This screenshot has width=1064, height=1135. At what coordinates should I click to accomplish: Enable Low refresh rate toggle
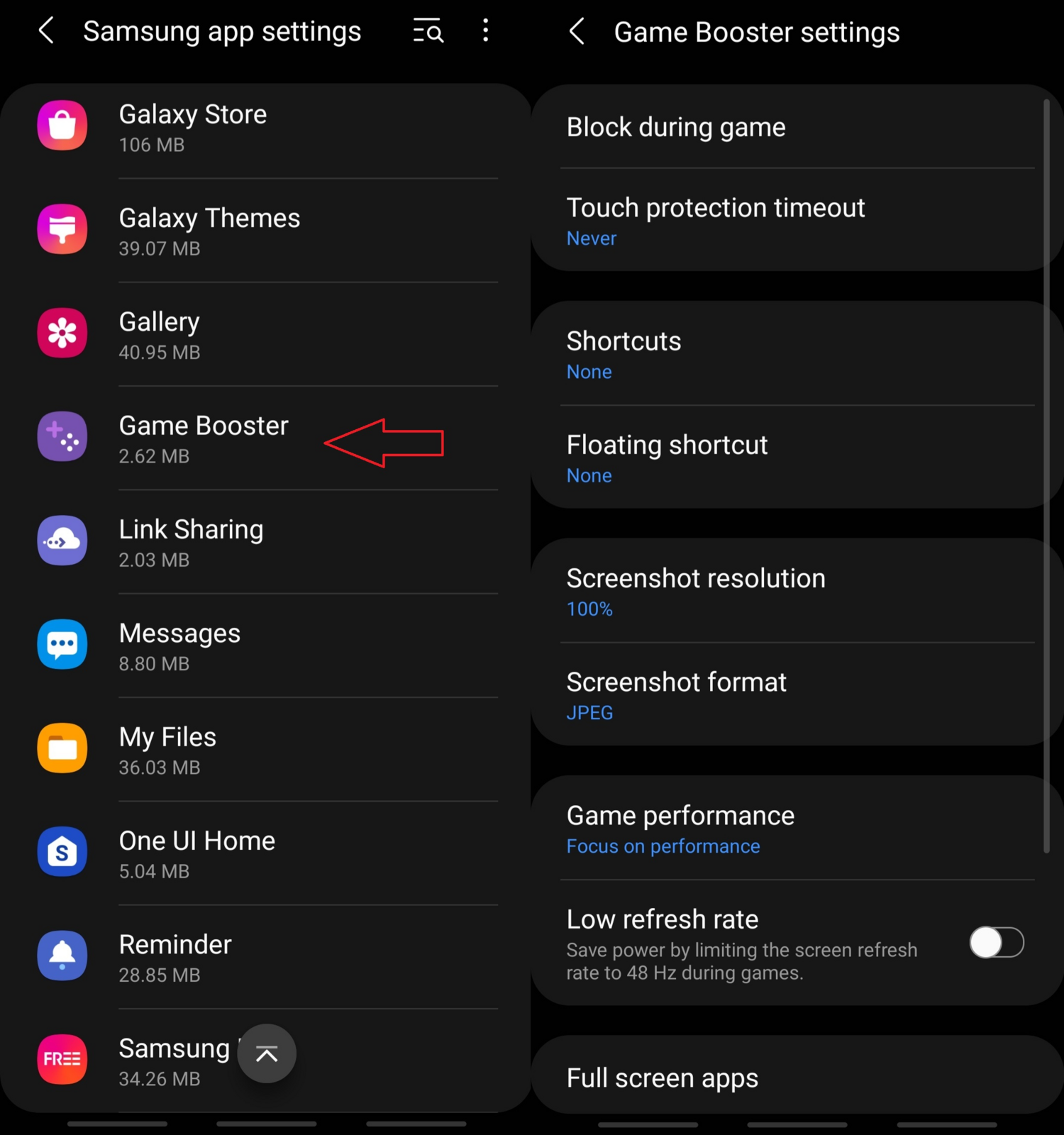click(997, 943)
